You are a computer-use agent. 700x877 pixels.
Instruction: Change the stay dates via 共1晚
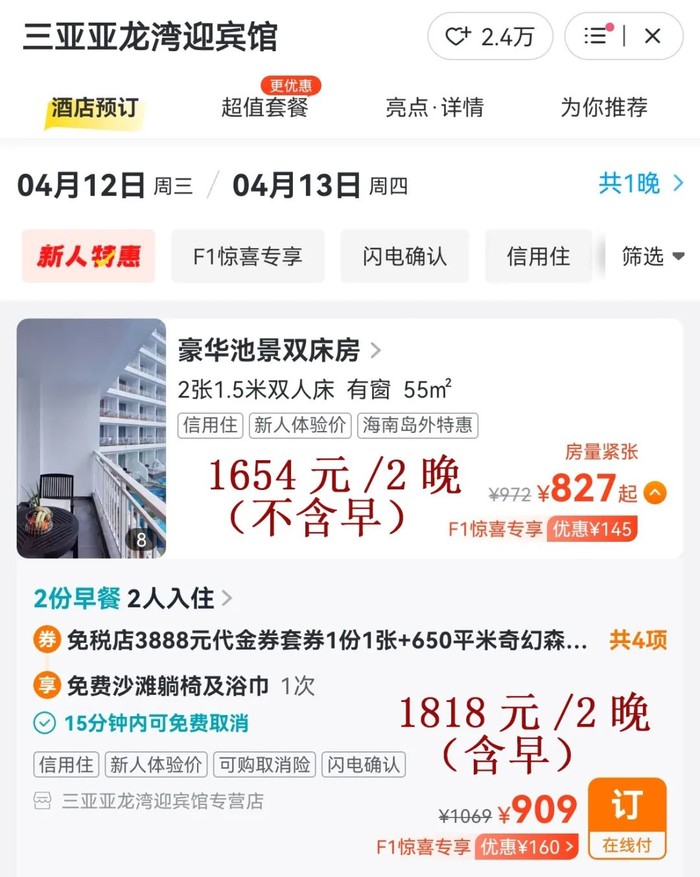pos(641,183)
